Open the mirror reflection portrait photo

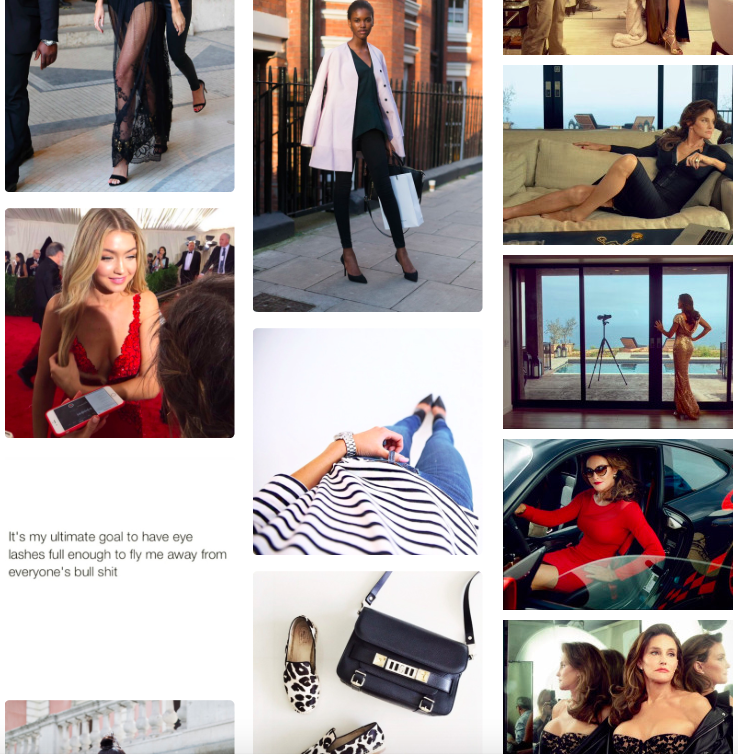coord(617,686)
